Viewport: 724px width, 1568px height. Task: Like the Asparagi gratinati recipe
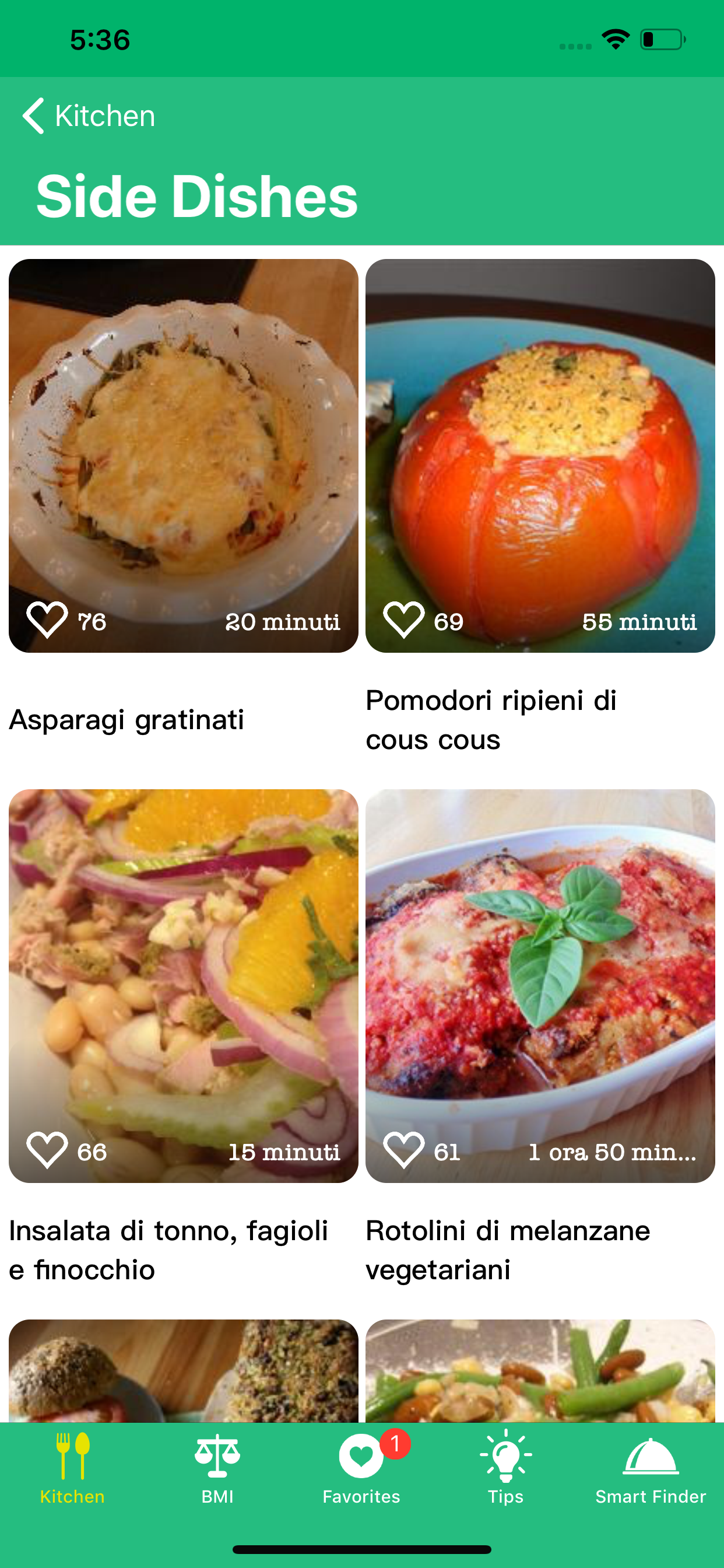(x=47, y=619)
